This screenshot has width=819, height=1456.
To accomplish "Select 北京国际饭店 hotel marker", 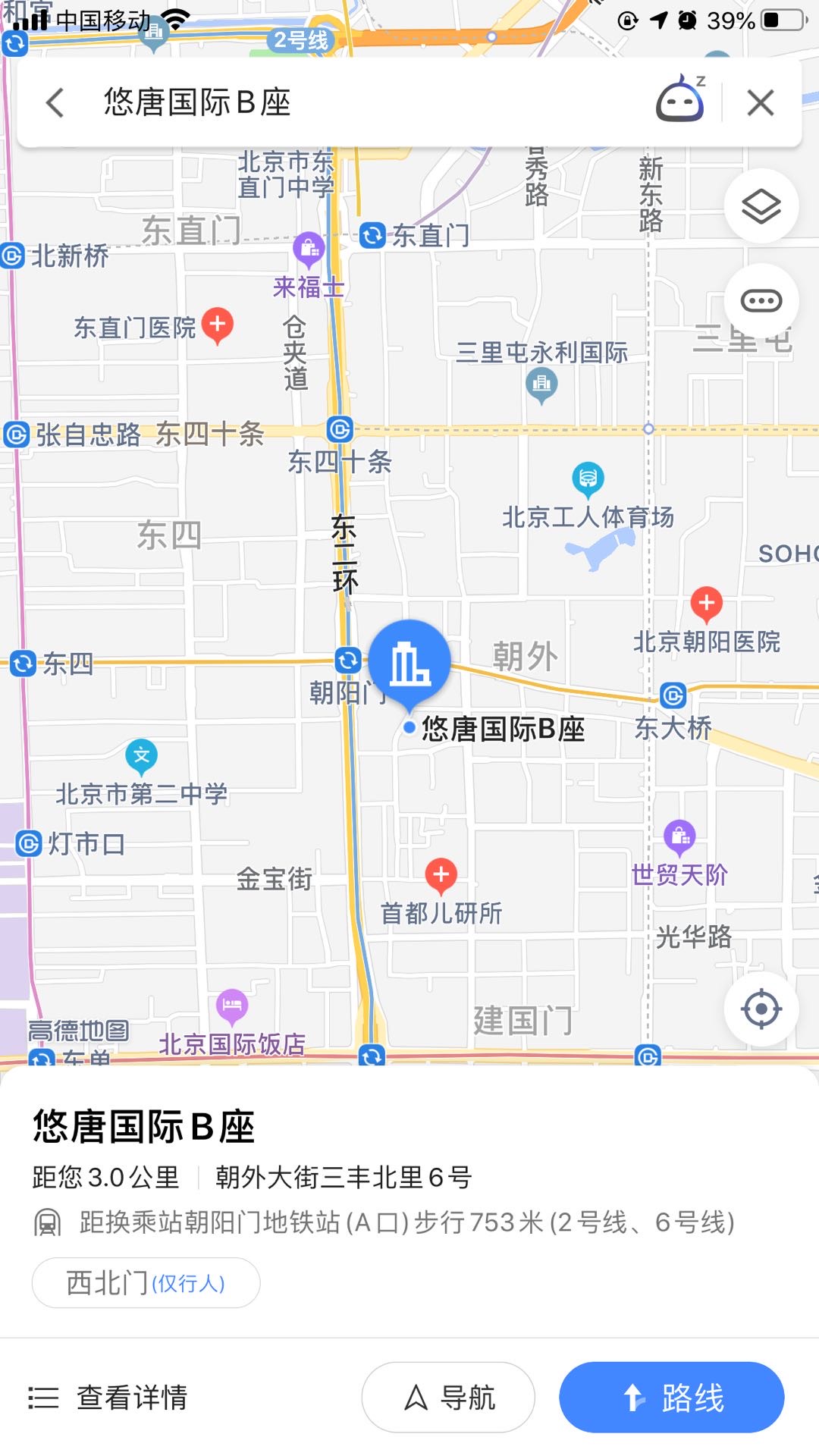I will (232, 1006).
